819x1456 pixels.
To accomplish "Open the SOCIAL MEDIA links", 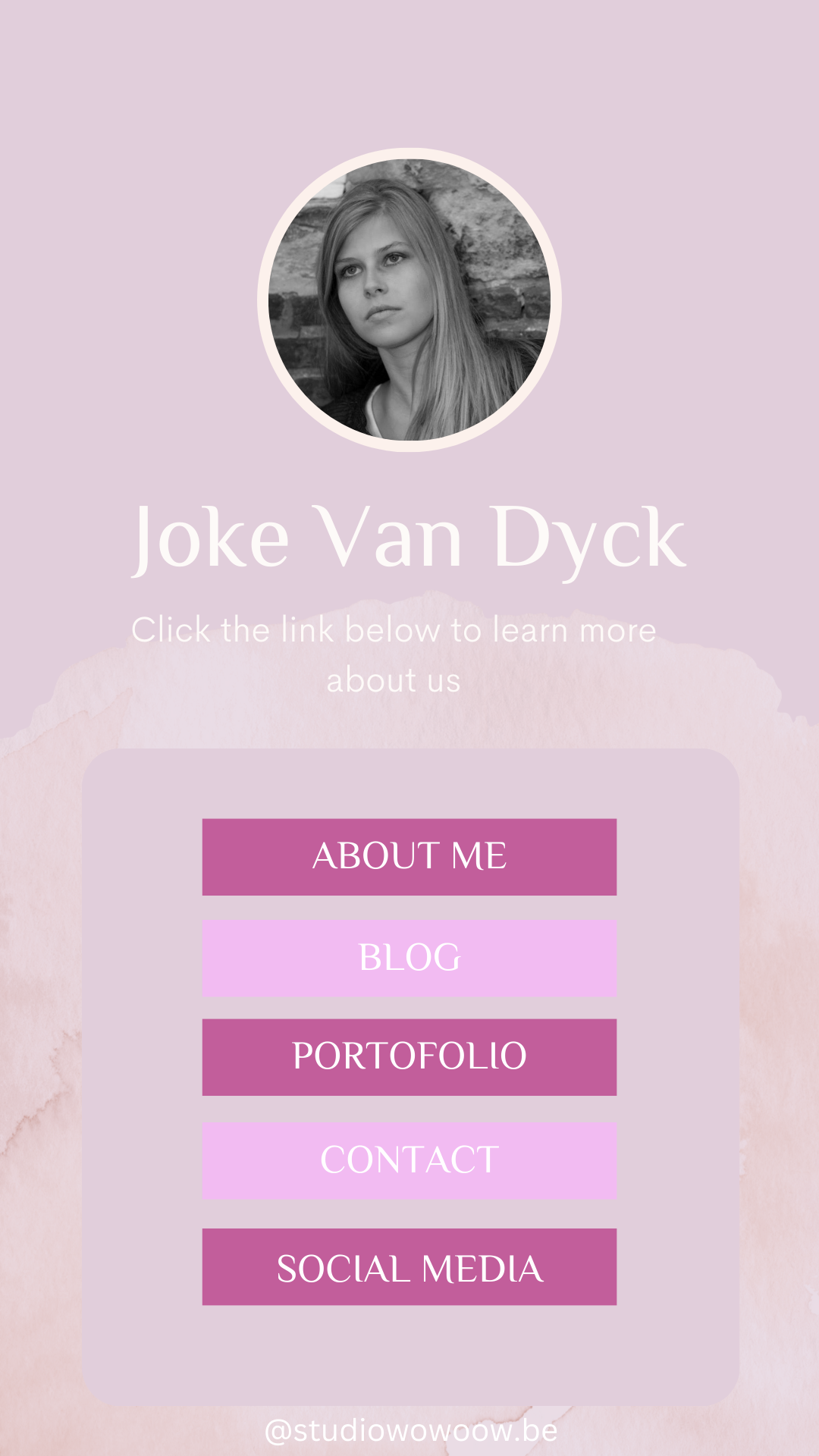I will coord(409,1267).
